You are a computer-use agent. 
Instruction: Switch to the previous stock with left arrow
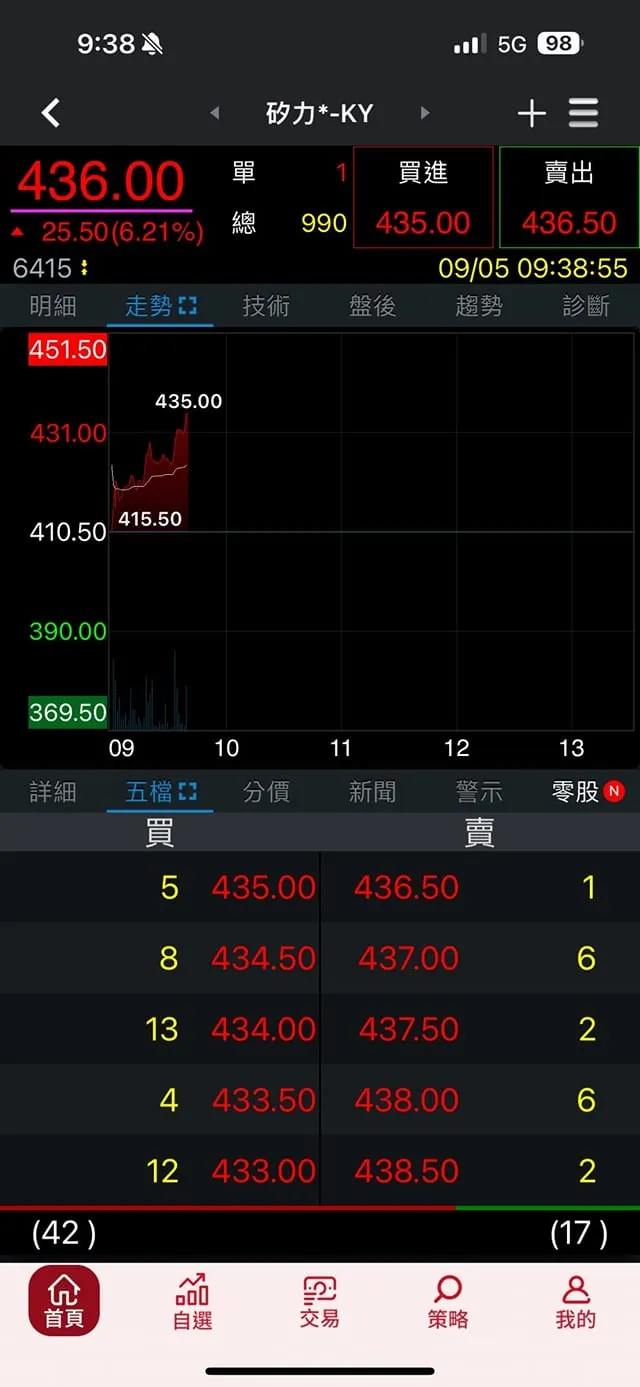tap(214, 113)
